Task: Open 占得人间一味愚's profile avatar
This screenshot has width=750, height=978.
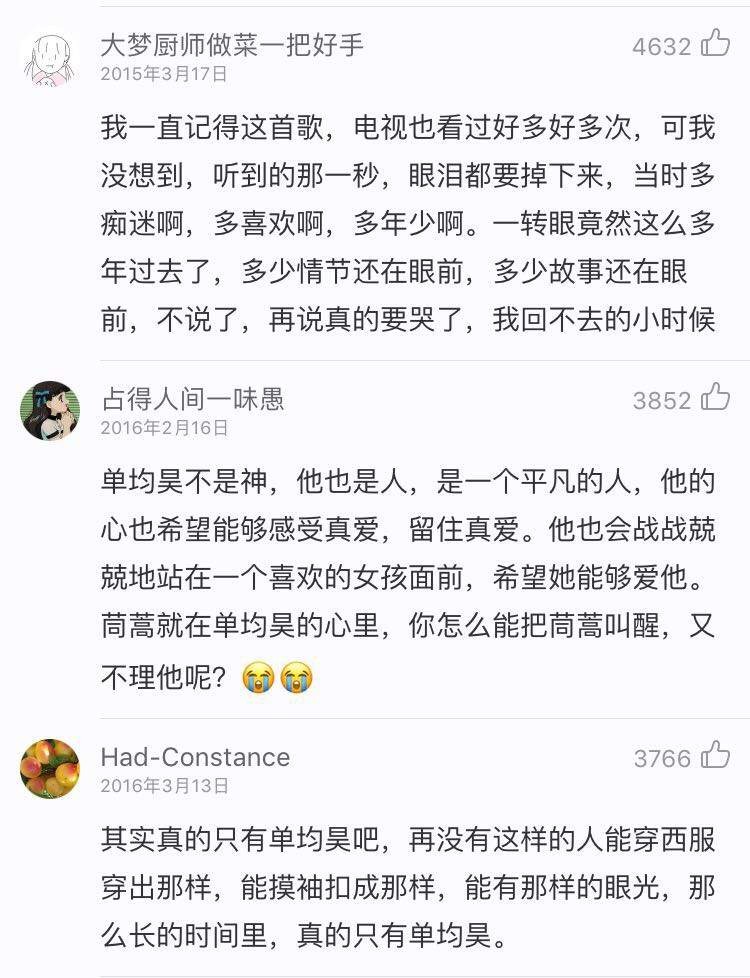Action: [50, 410]
